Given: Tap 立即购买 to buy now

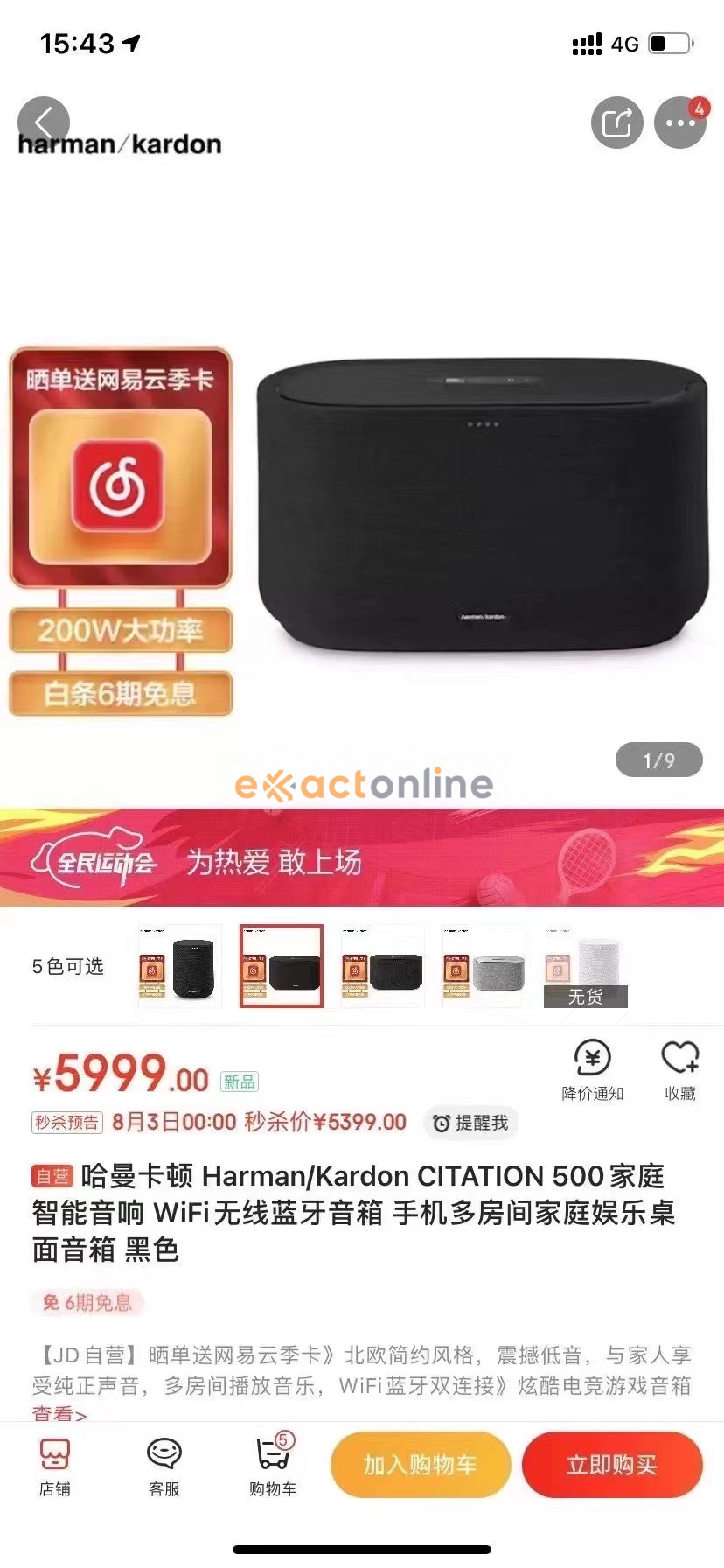Looking at the screenshot, I should pyautogui.click(x=611, y=1464).
